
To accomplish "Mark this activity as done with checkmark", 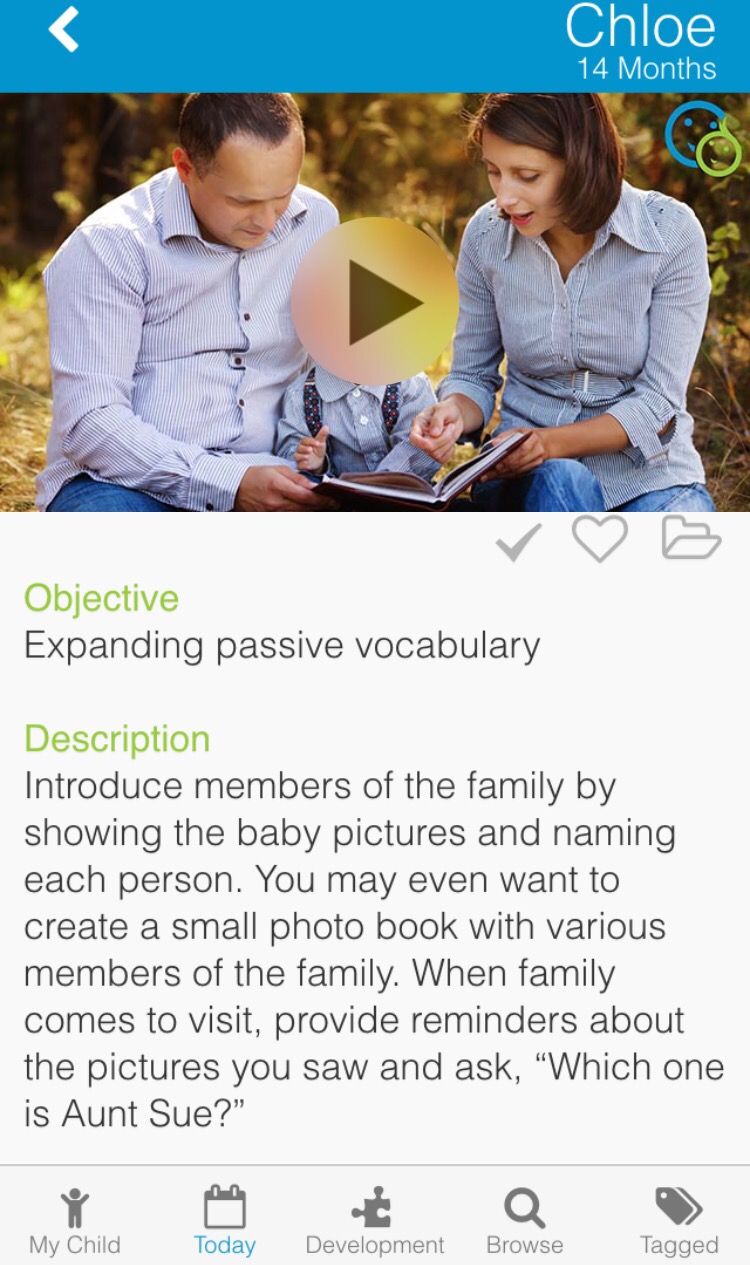I will pyautogui.click(x=519, y=541).
